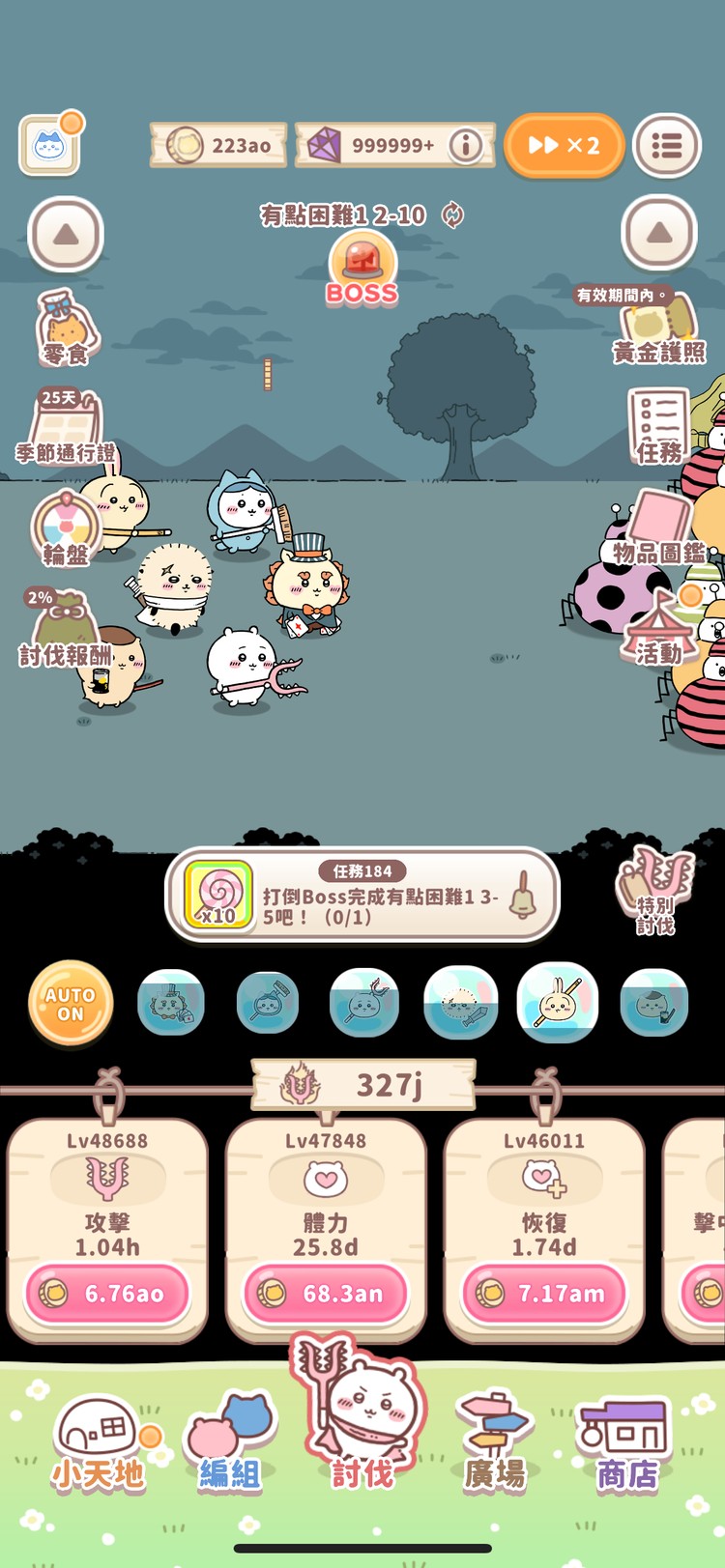Open 零食 snacks
Viewport: 725px width, 1568px height.
pos(66,328)
